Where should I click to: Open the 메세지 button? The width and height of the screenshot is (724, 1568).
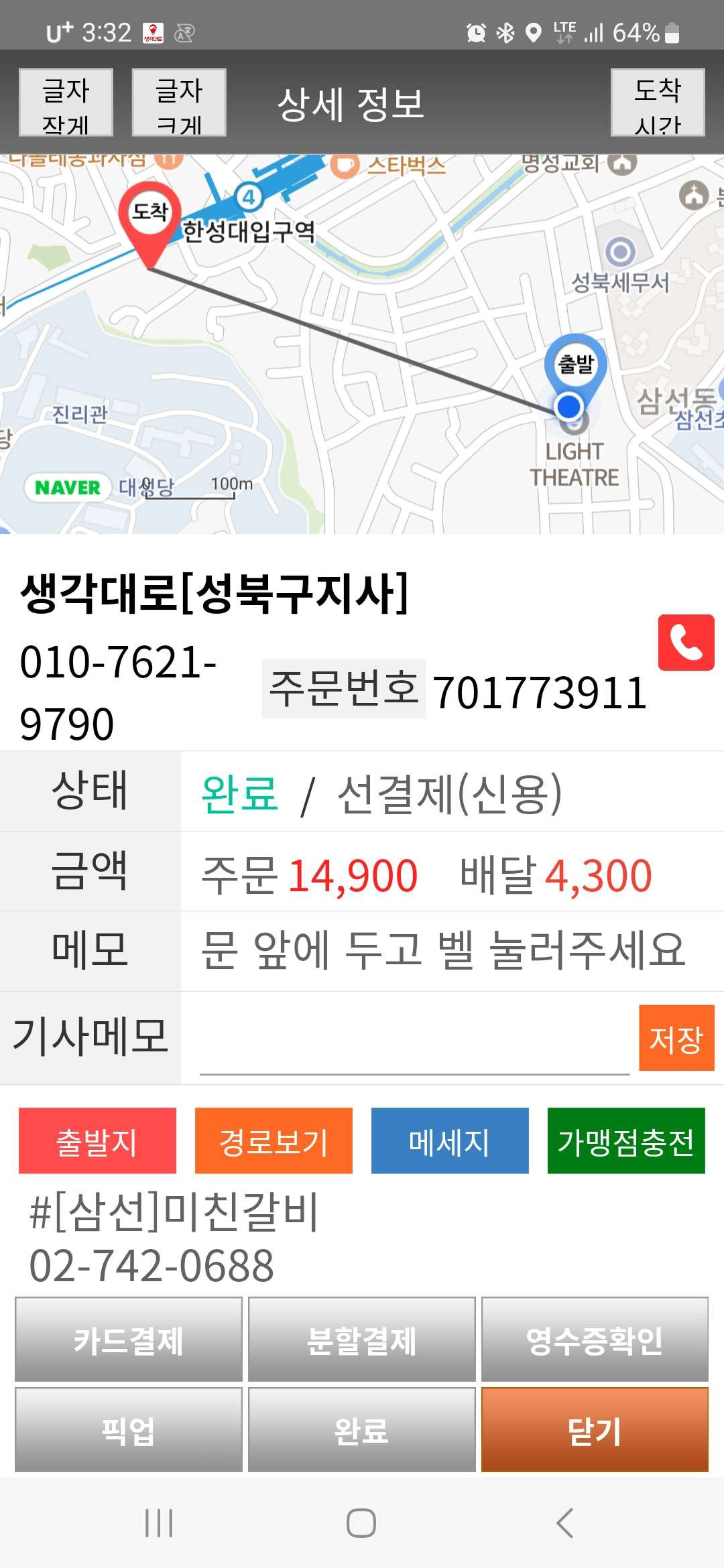pos(450,1140)
